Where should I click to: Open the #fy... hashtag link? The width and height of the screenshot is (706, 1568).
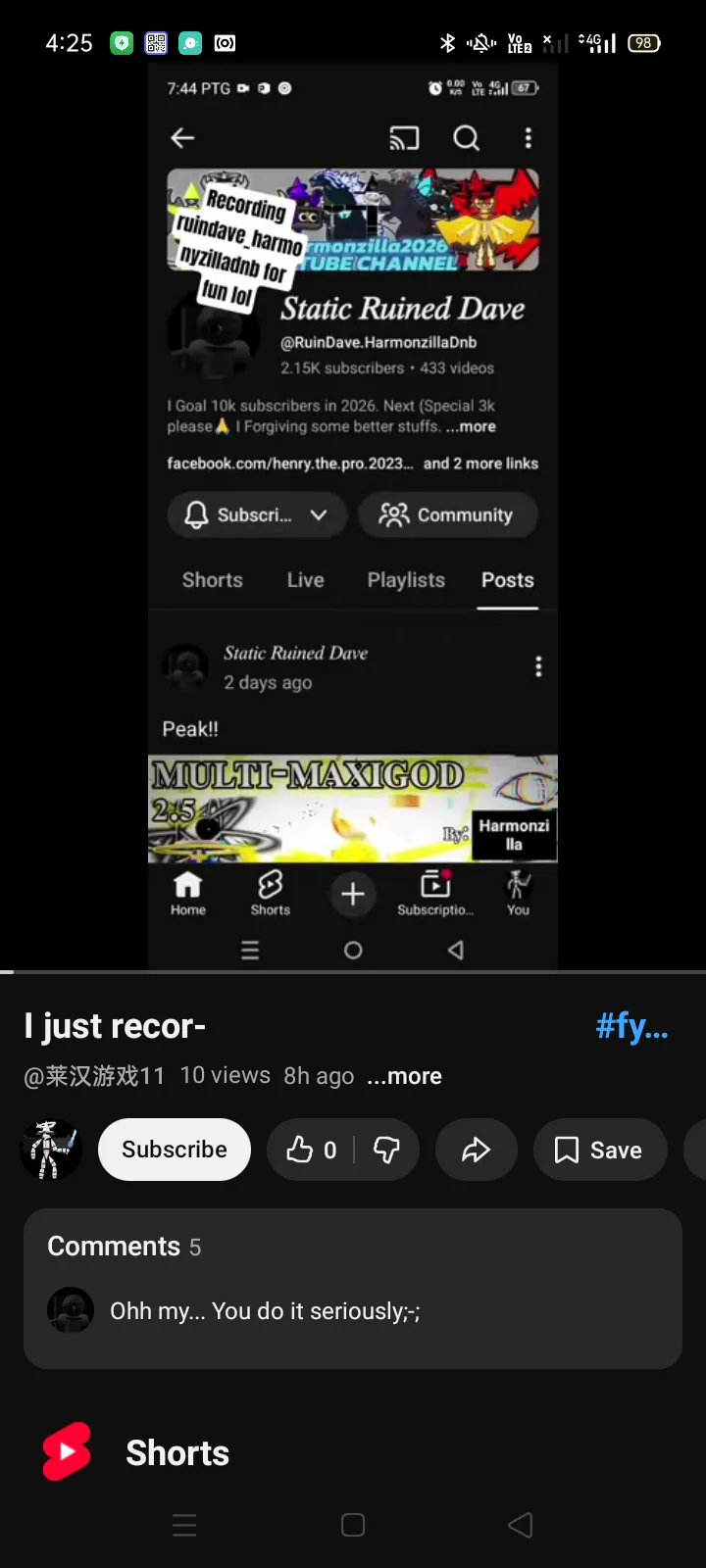click(631, 1026)
